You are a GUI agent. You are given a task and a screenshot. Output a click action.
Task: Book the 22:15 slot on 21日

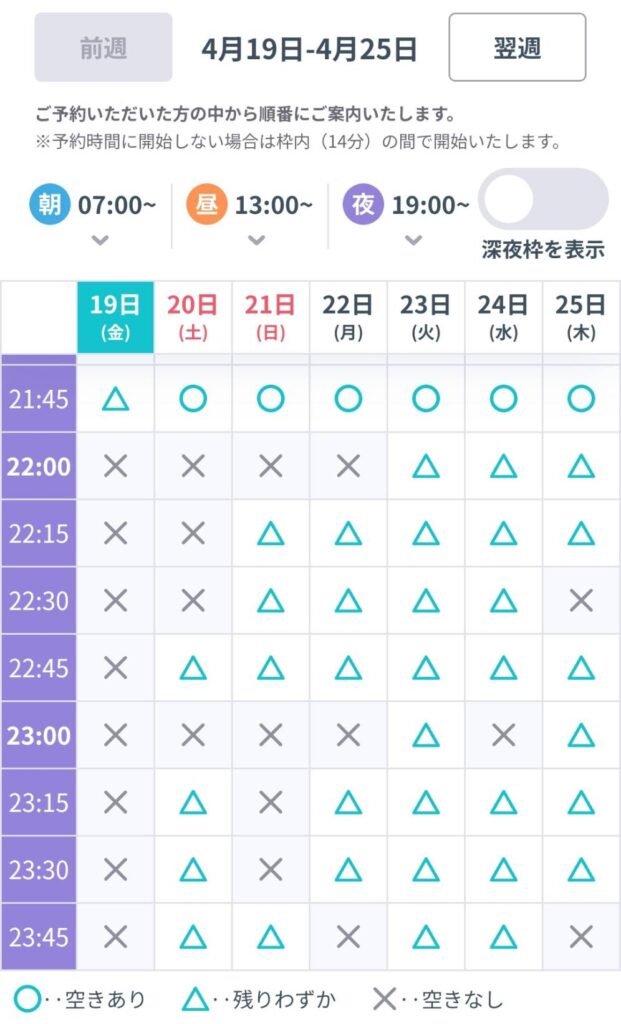tap(271, 533)
